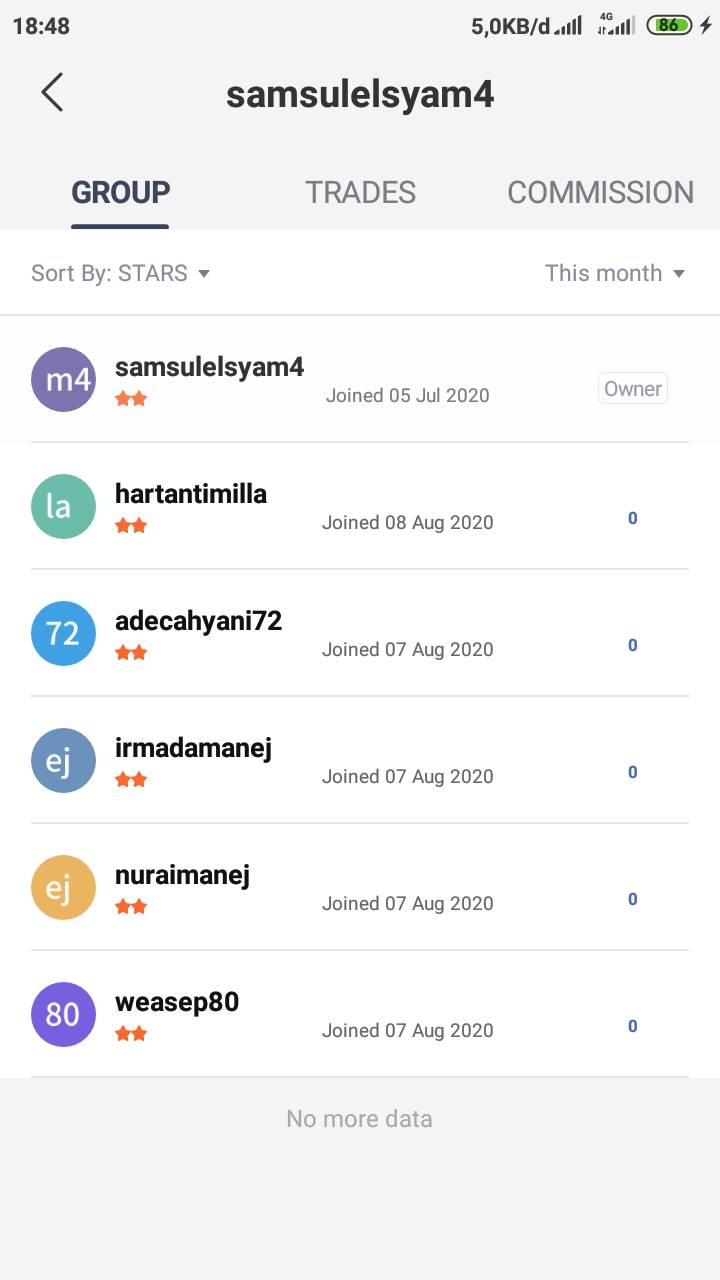This screenshot has width=720, height=1280.
Task: View member irmadamanej
Action: [x=360, y=761]
